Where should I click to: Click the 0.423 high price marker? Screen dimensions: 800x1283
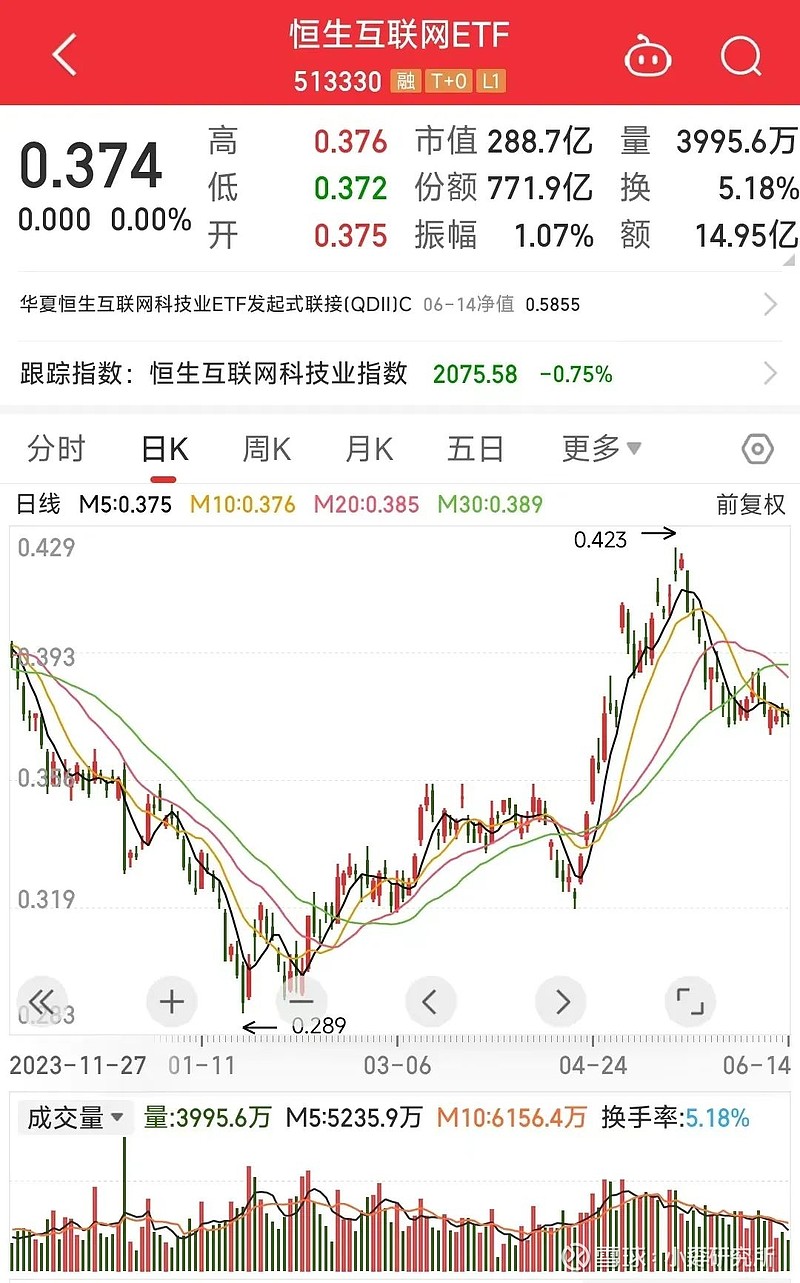pyautogui.click(x=601, y=540)
